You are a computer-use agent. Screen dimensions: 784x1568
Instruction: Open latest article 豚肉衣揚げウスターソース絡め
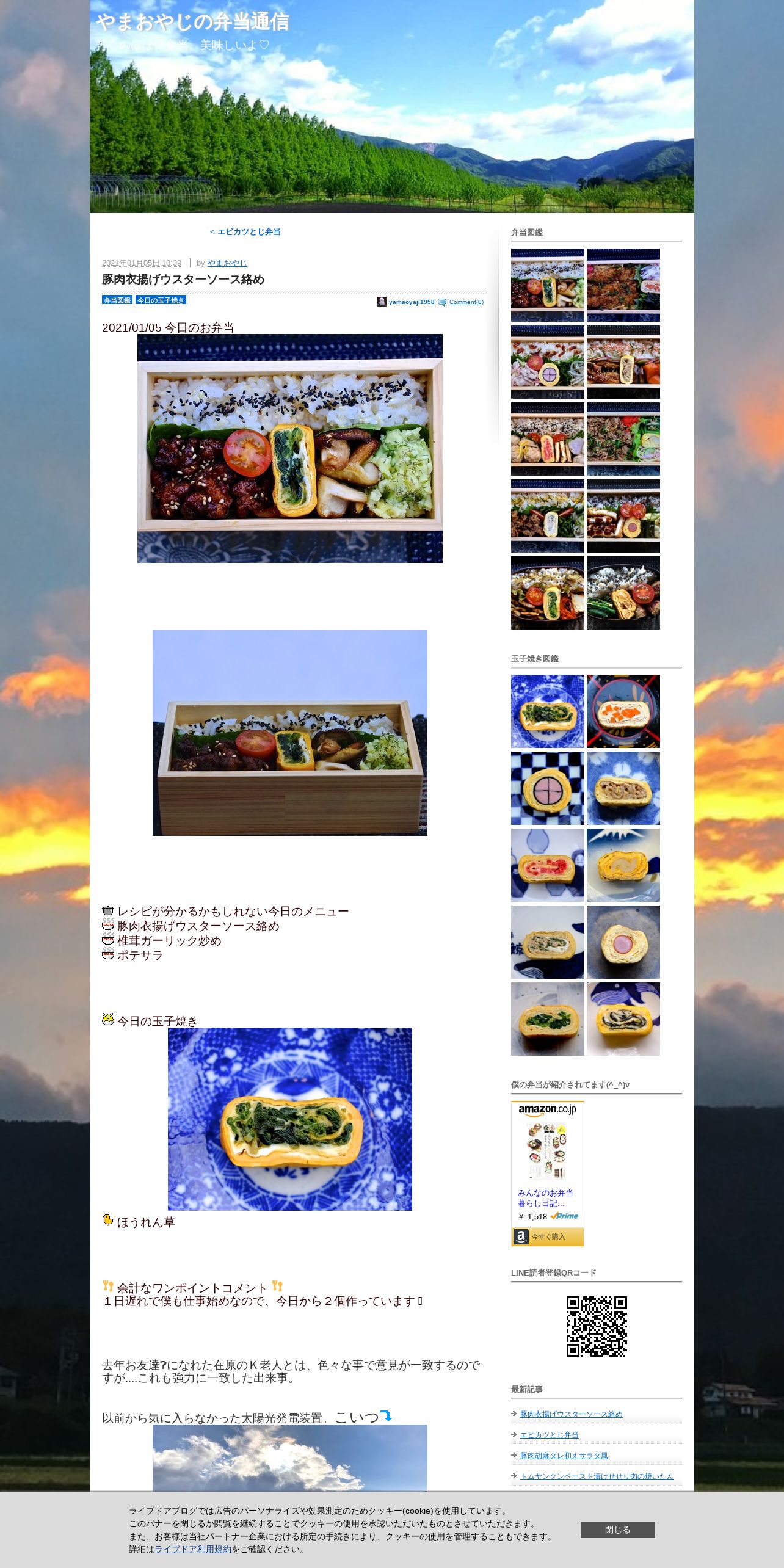coord(572,1414)
